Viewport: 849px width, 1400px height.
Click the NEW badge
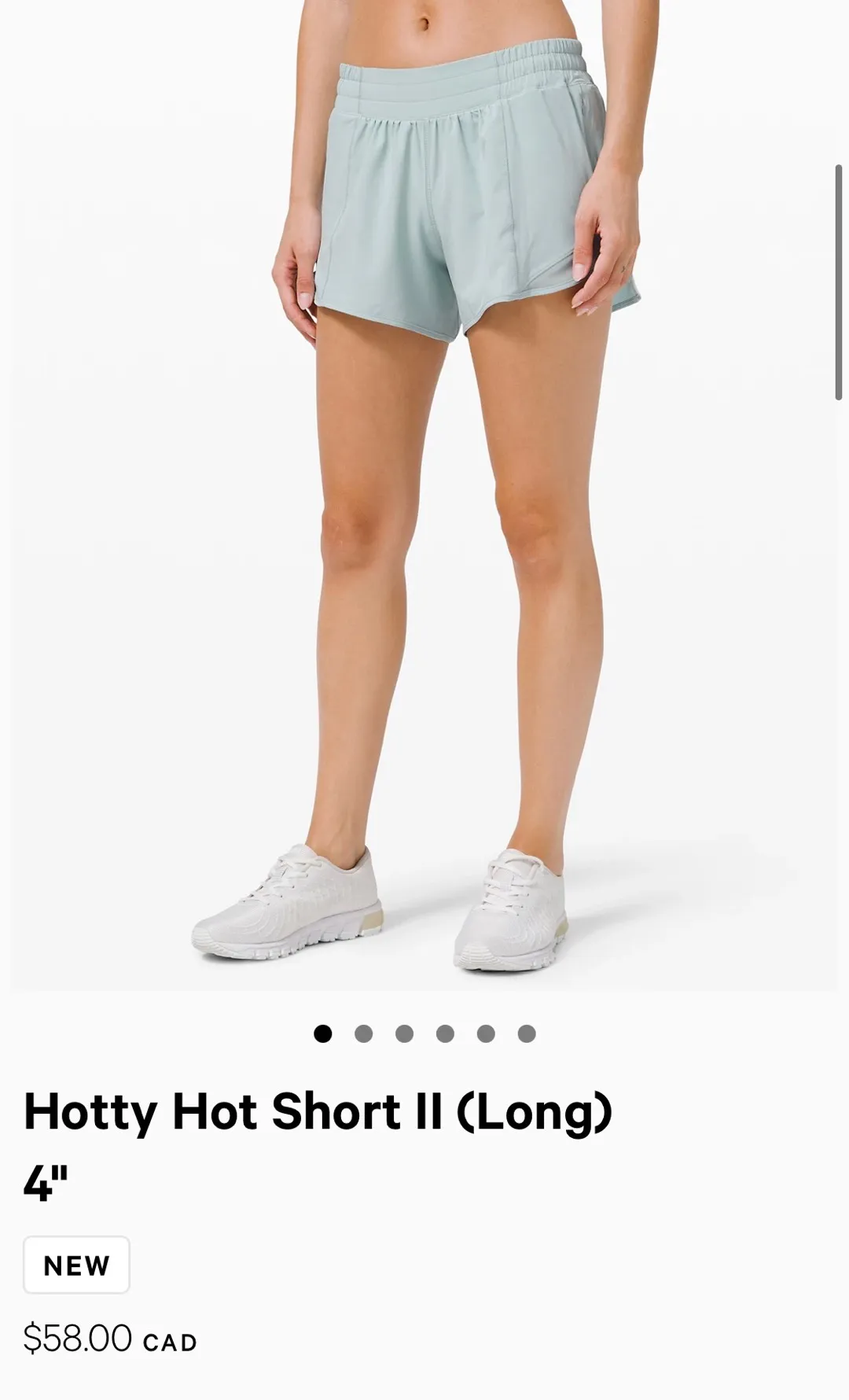click(x=76, y=1265)
